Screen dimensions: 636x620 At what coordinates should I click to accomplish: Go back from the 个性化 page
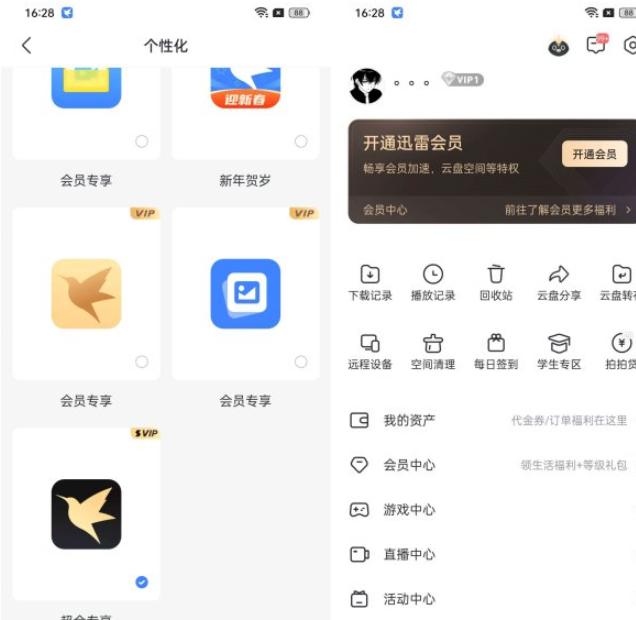coord(27,46)
